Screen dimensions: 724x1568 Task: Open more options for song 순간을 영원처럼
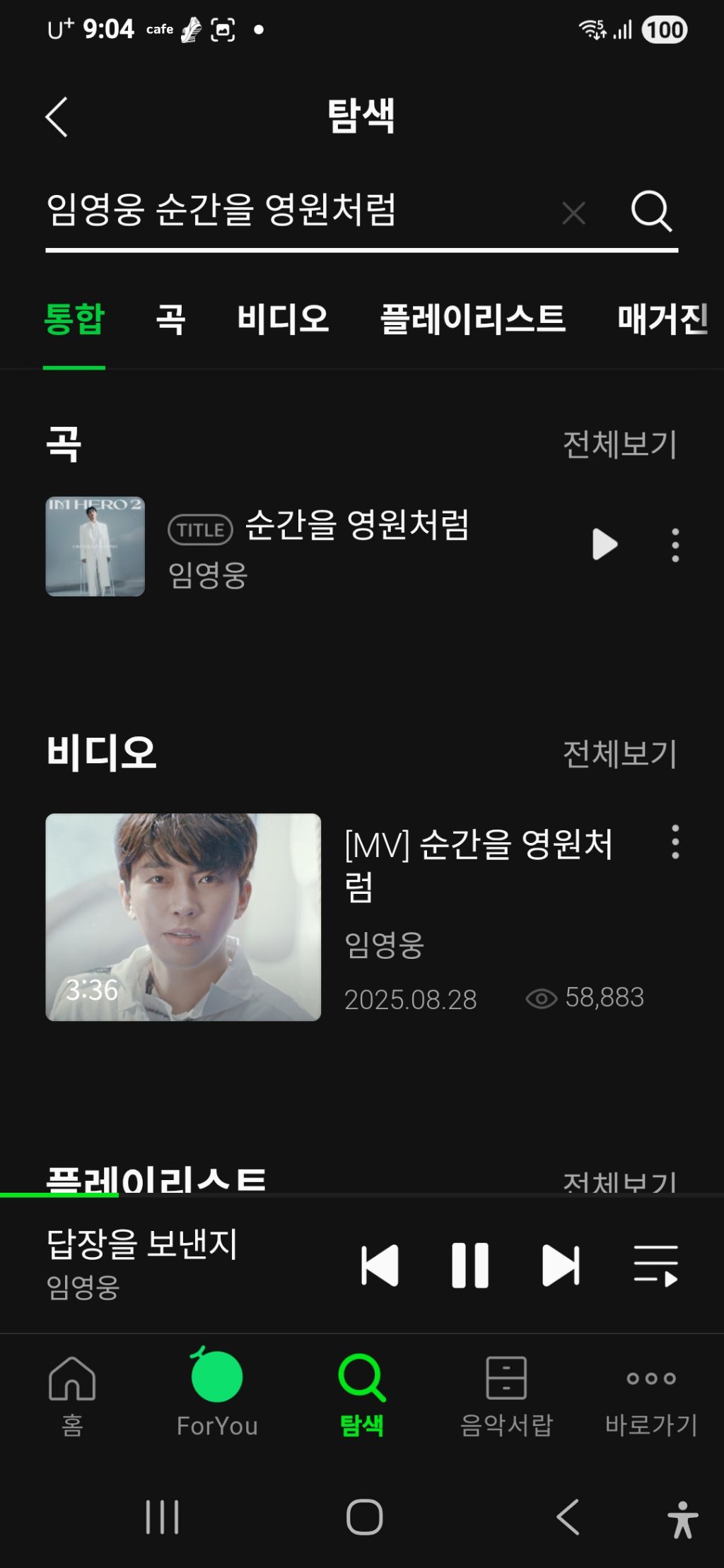675,545
